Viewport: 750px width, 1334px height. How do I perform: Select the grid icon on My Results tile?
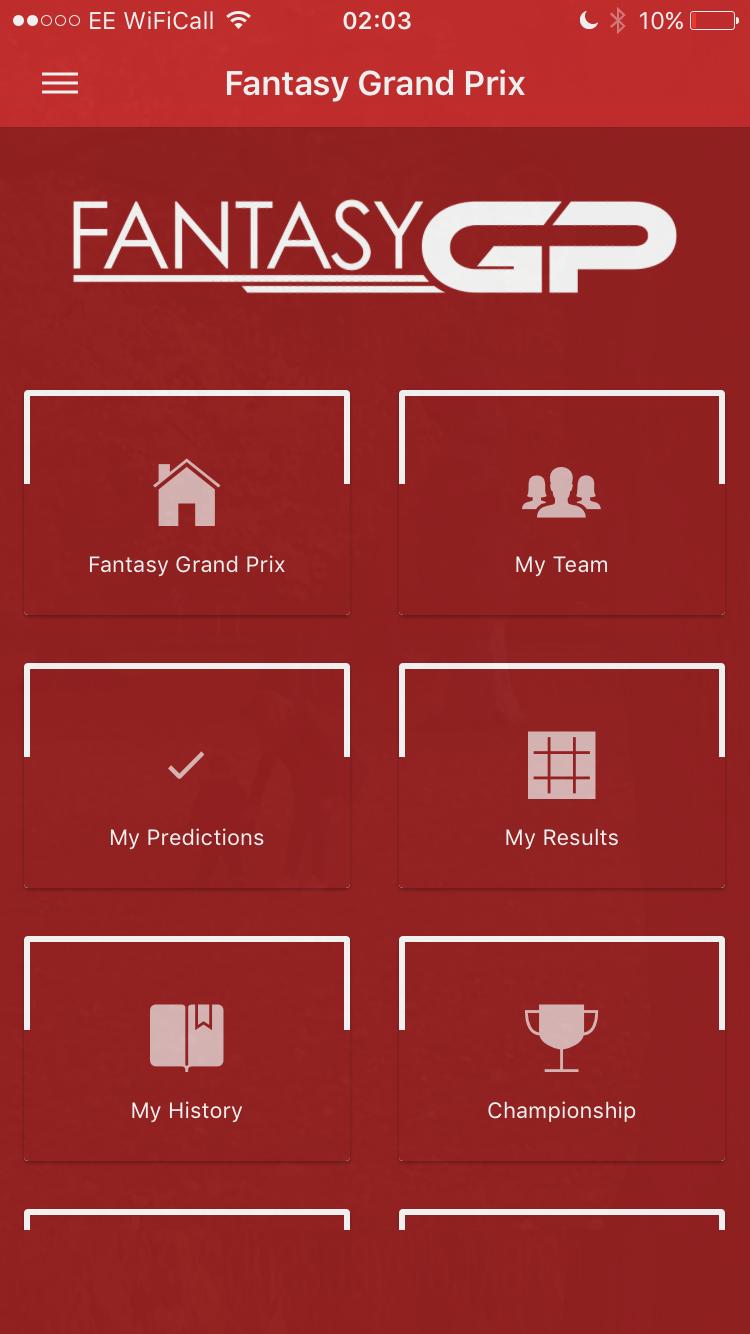click(561, 765)
